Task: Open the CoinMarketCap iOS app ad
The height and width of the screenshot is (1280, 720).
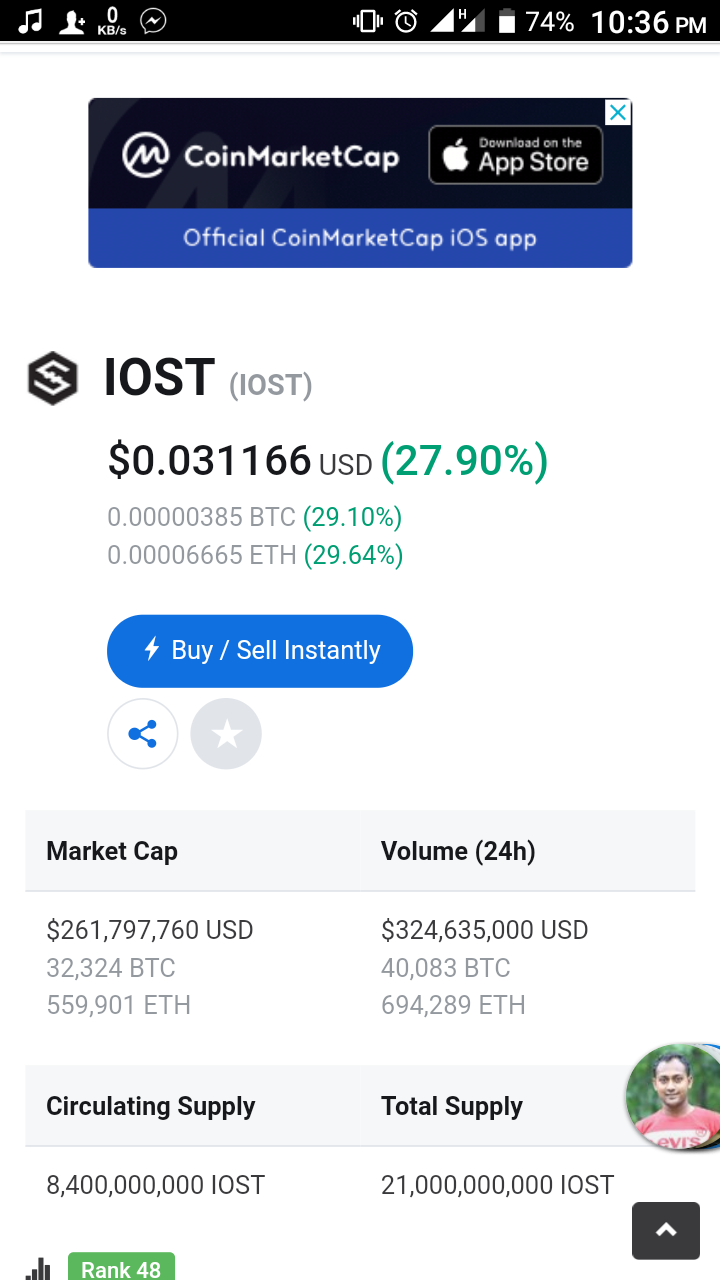Action: (x=360, y=183)
